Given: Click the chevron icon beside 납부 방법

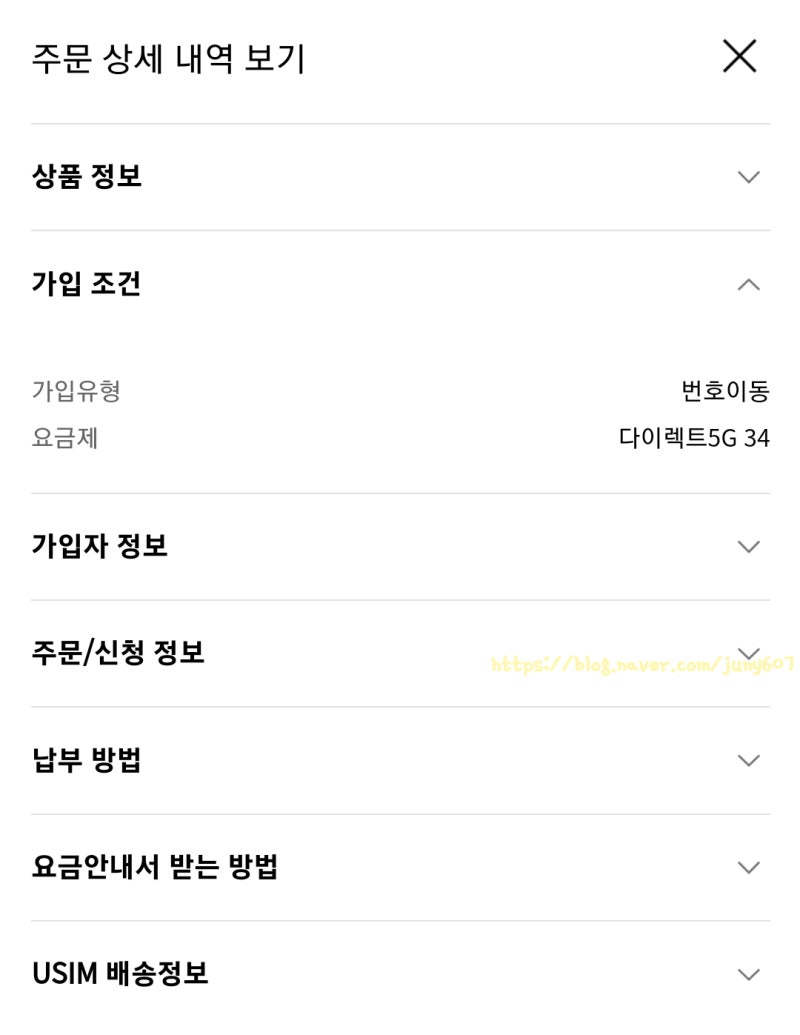Looking at the screenshot, I should [x=746, y=760].
